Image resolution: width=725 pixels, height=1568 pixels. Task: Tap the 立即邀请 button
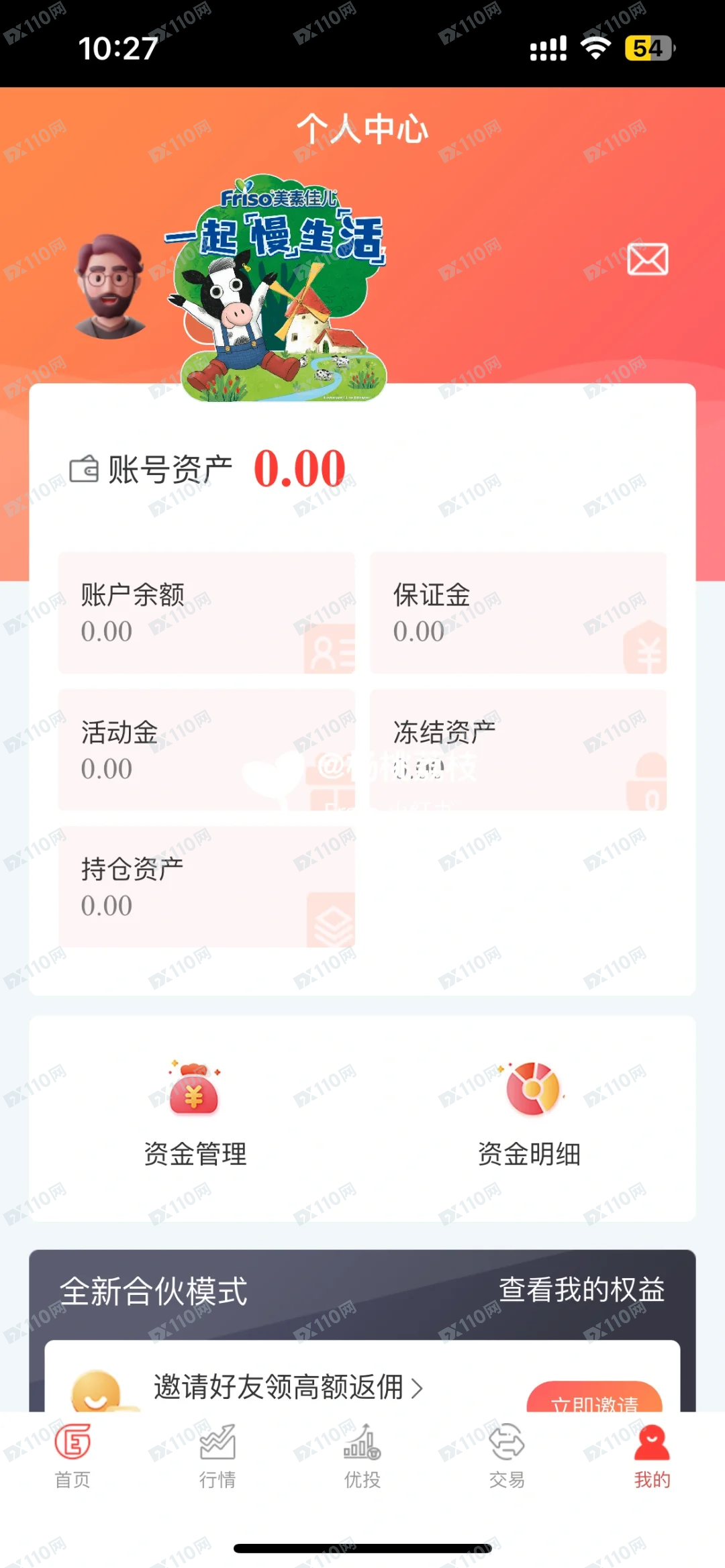[594, 1399]
